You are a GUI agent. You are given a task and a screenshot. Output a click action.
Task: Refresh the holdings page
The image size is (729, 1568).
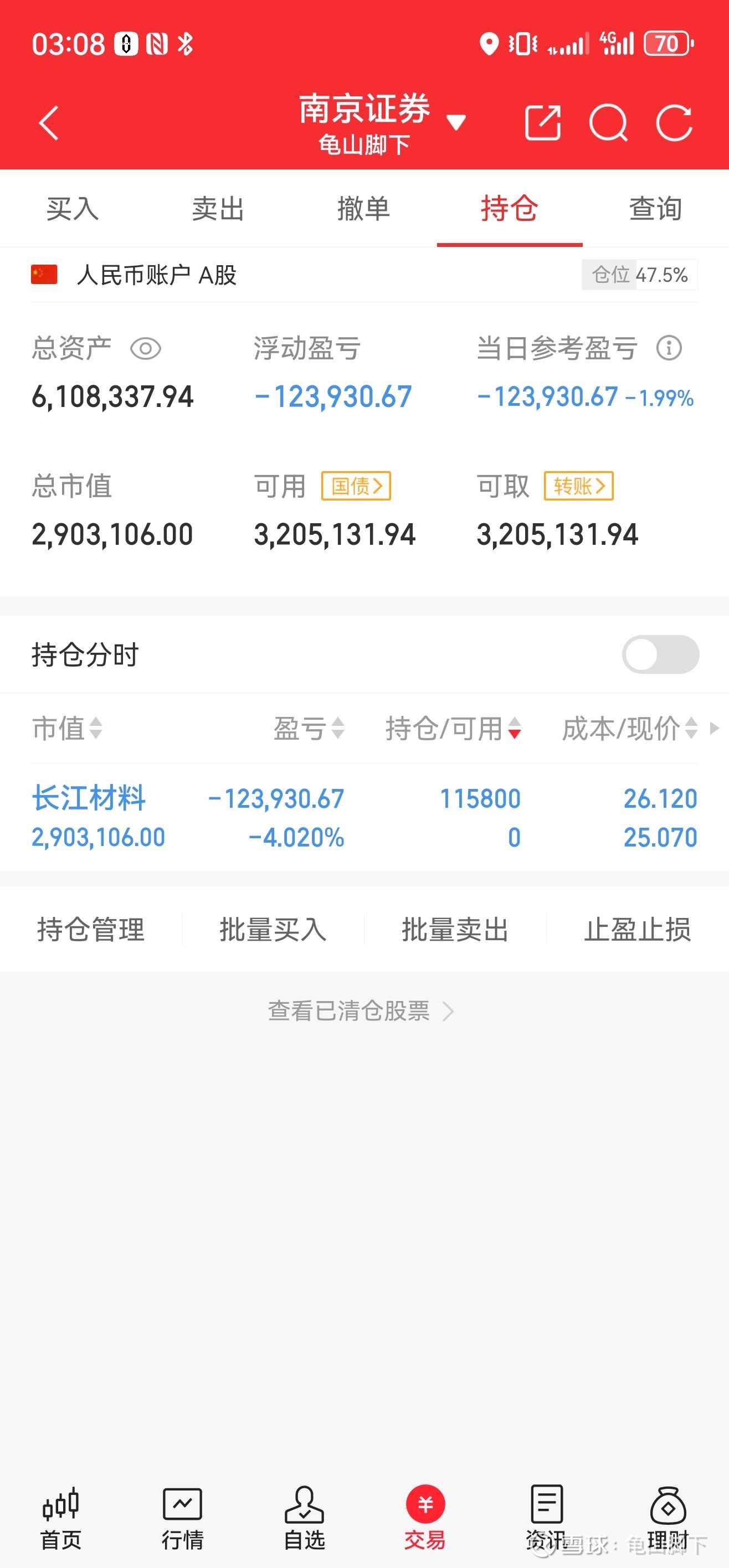674,123
